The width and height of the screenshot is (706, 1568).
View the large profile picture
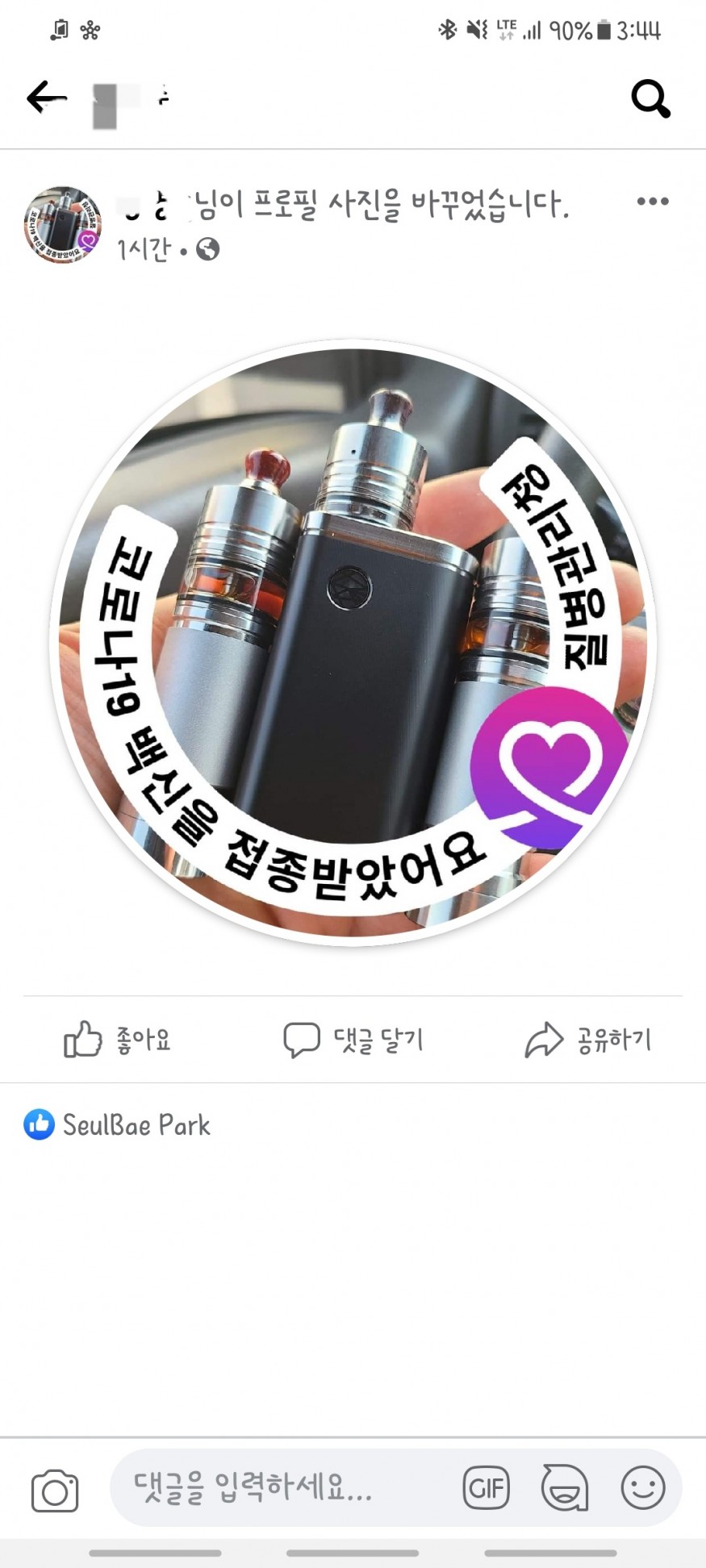353,643
